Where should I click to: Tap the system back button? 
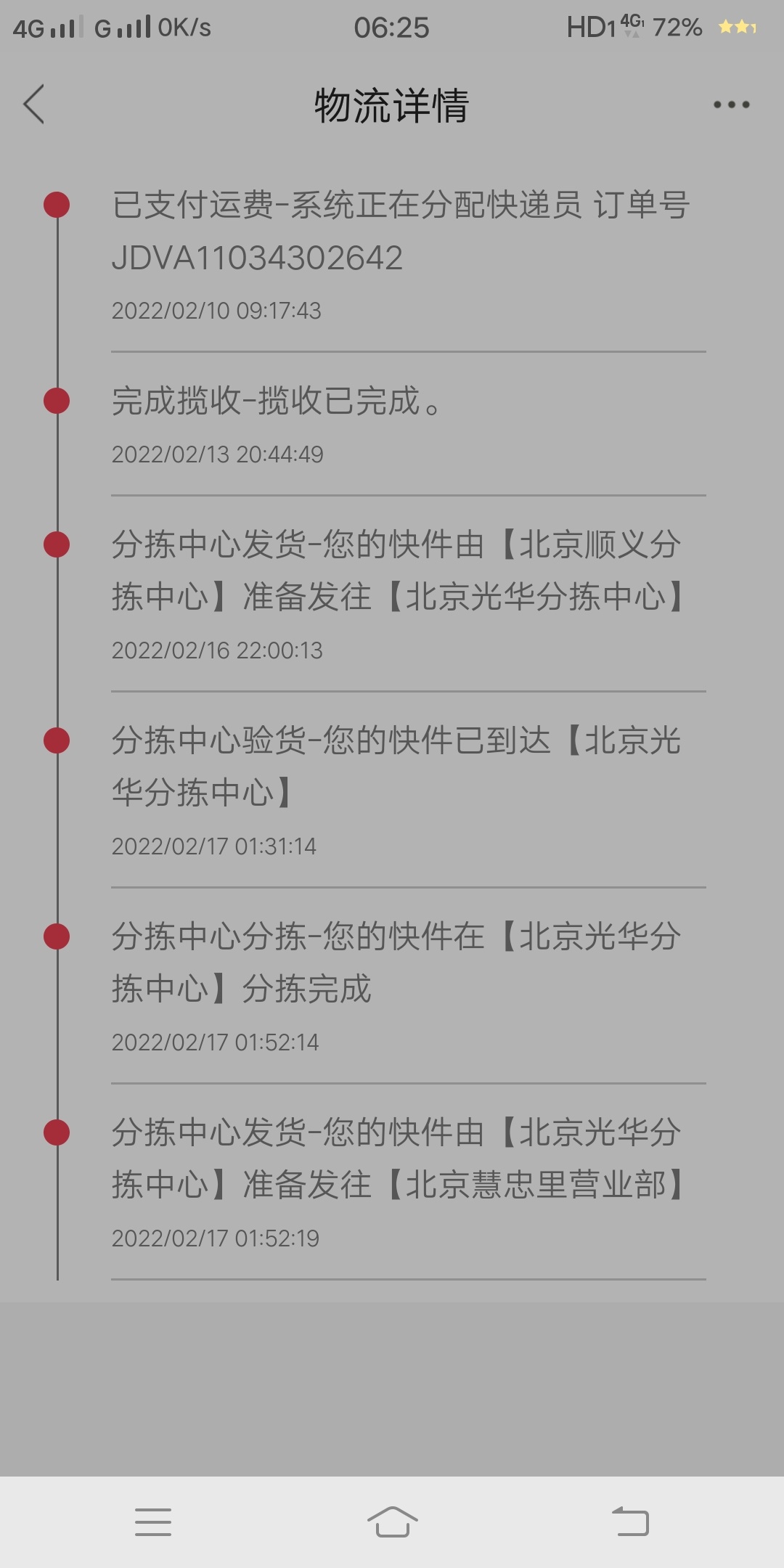click(630, 1522)
